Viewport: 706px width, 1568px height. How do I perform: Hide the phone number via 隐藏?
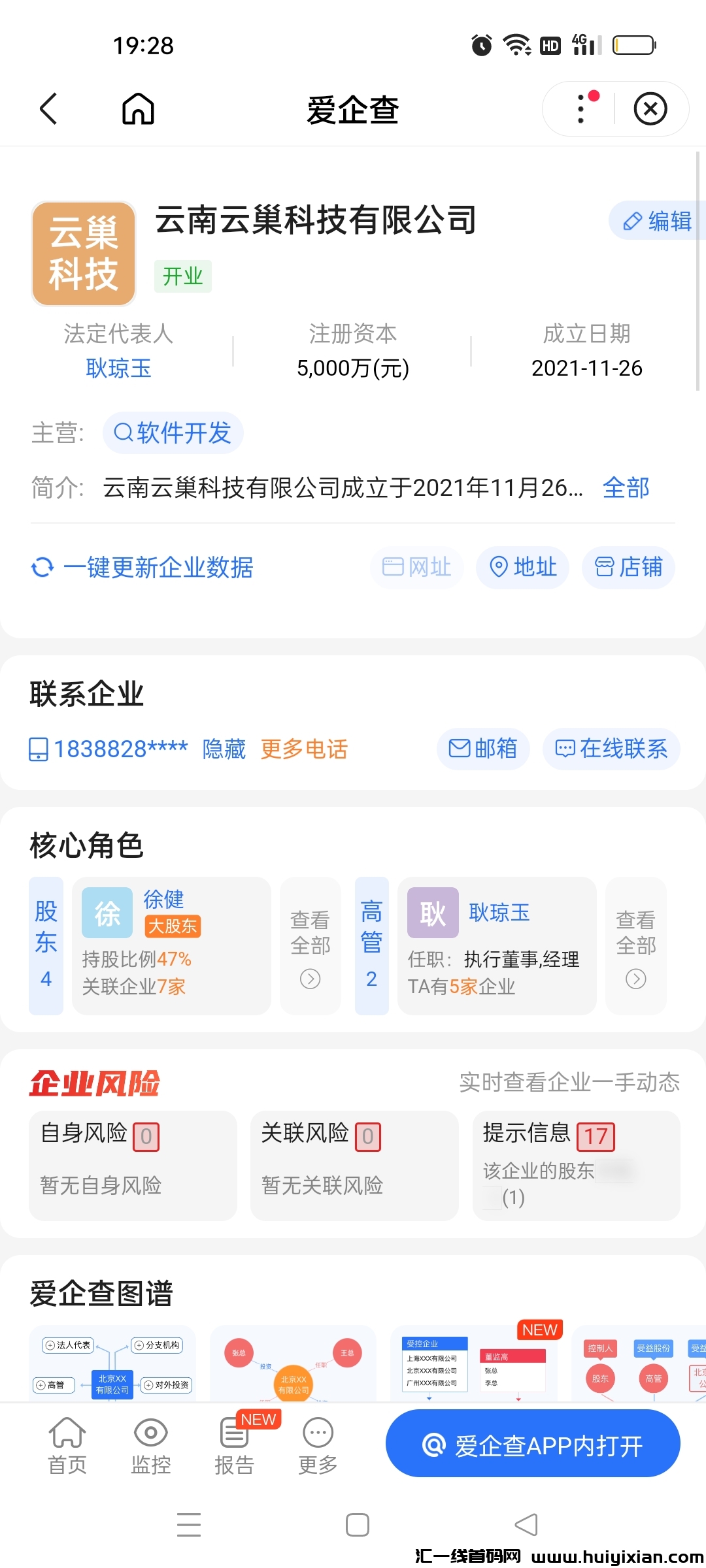[x=224, y=749]
